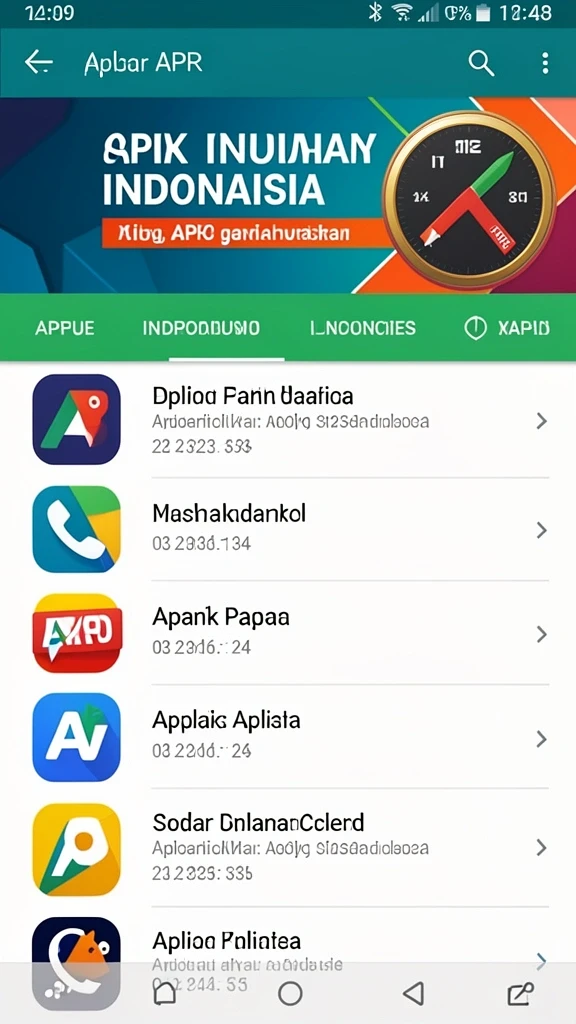576x1024 pixels.
Task: Open the search magnifier in the app bar
Action: pyautogui.click(x=481, y=63)
